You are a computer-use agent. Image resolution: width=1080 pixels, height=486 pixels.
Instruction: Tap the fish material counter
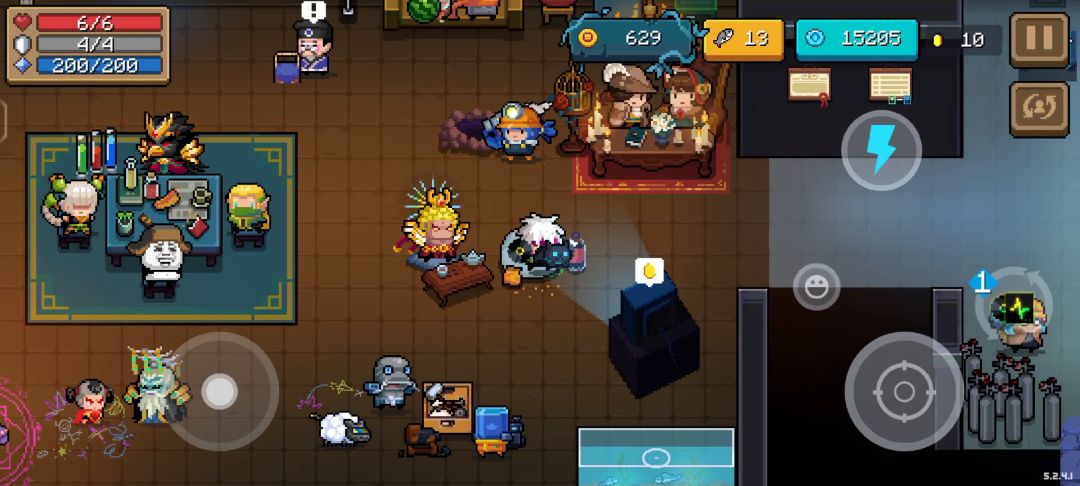point(743,39)
